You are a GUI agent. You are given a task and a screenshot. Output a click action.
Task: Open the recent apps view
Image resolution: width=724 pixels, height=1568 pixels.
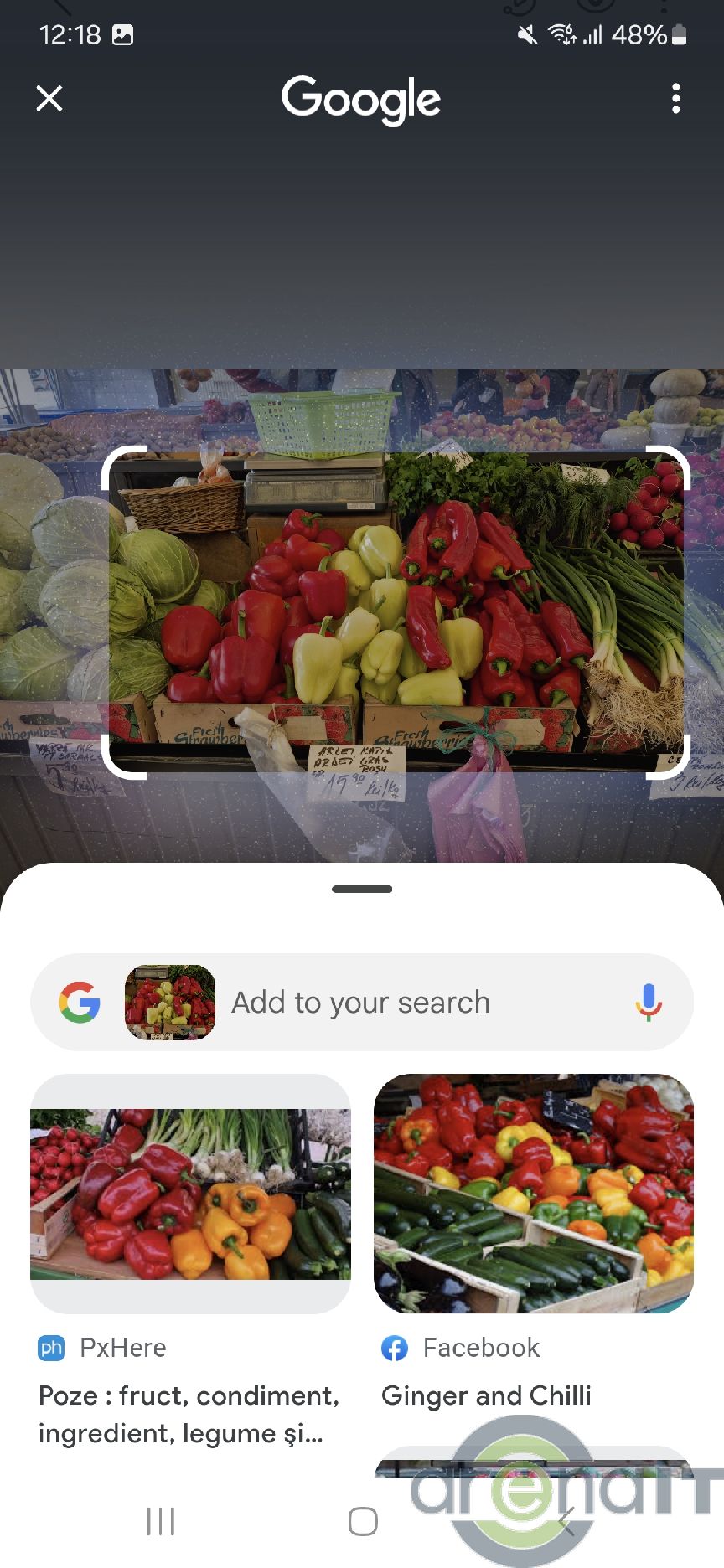(x=161, y=1521)
